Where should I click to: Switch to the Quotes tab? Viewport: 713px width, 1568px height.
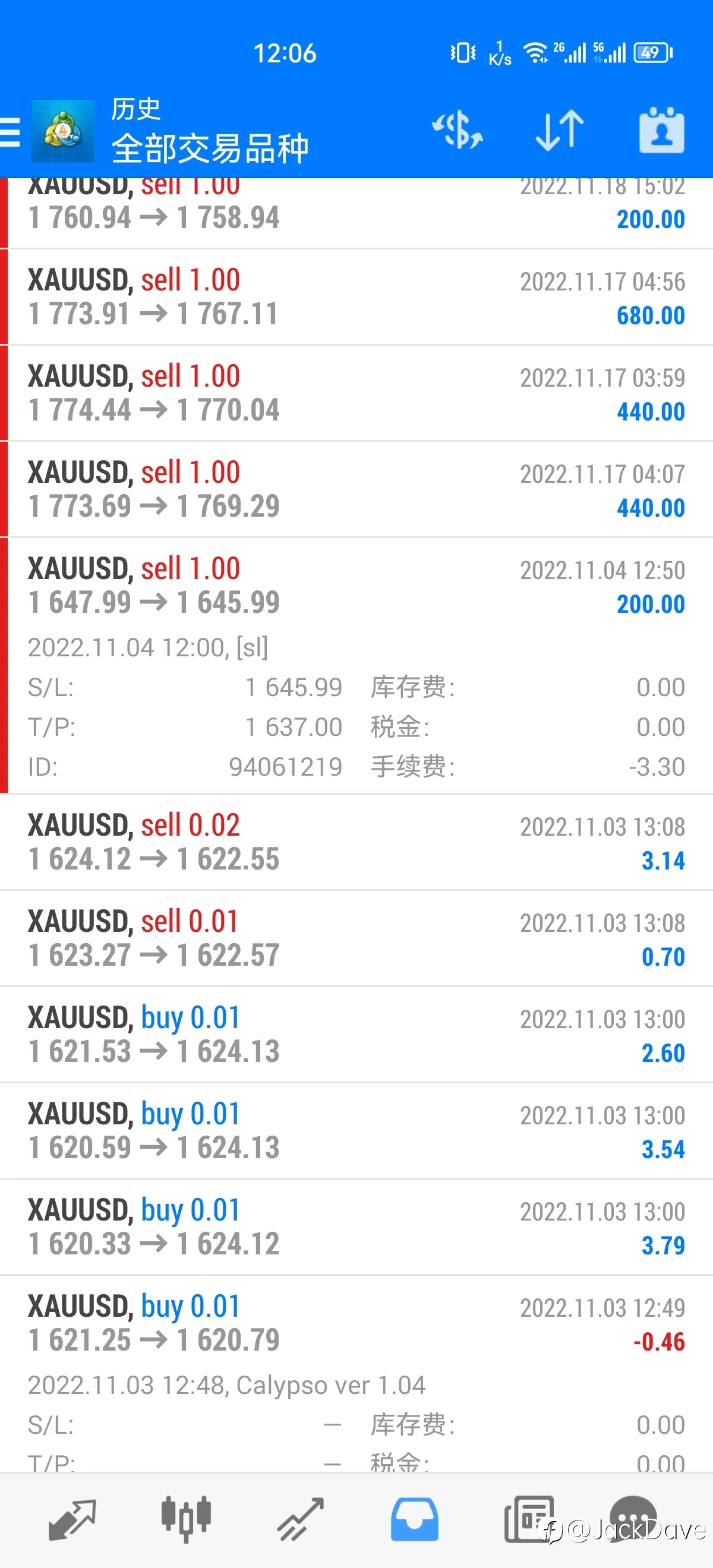[72, 1520]
